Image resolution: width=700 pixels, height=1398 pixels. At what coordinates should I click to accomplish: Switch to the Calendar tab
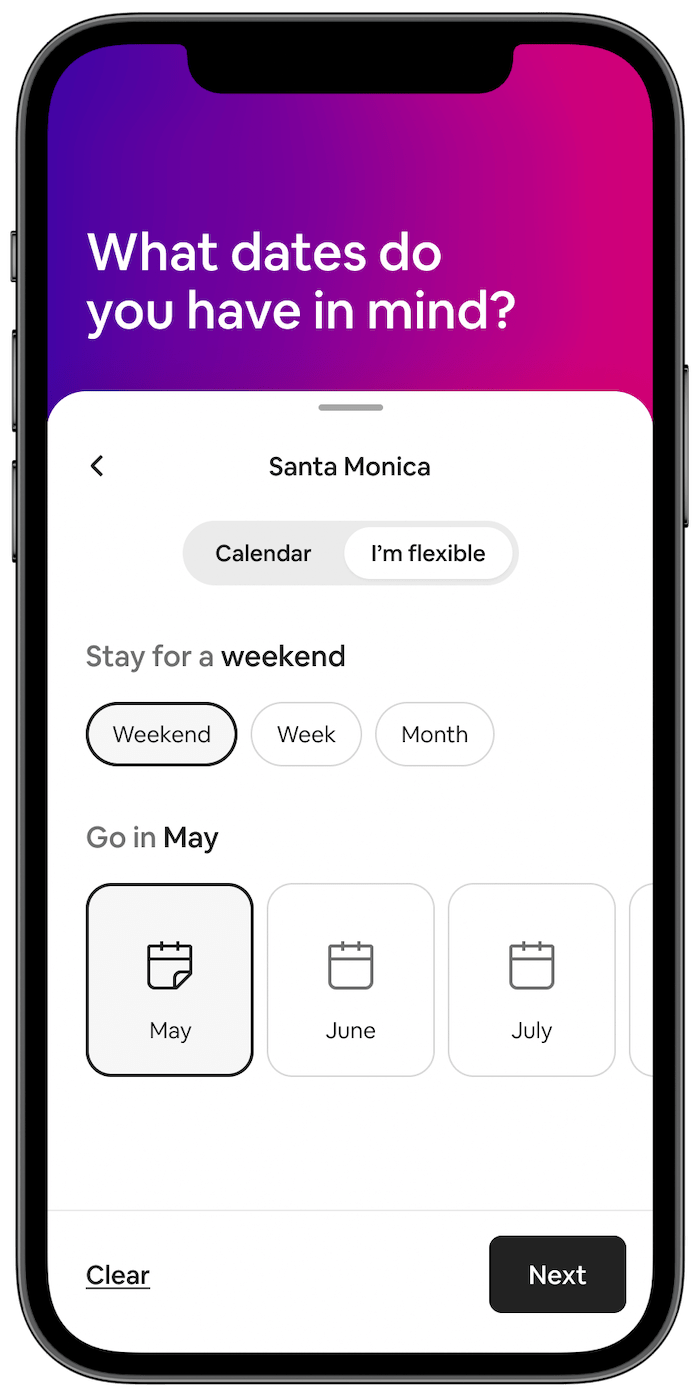263,553
